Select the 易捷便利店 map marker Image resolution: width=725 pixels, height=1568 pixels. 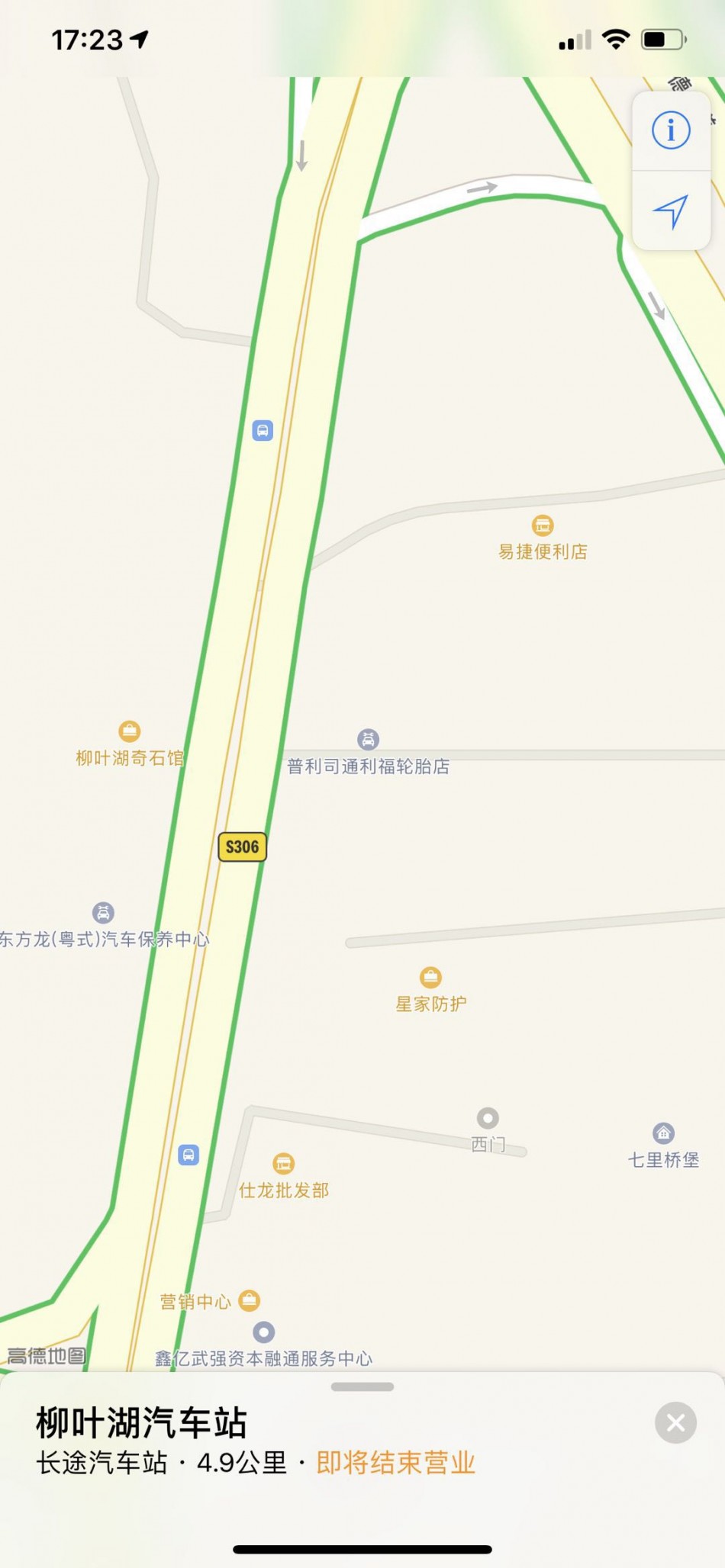tap(543, 525)
